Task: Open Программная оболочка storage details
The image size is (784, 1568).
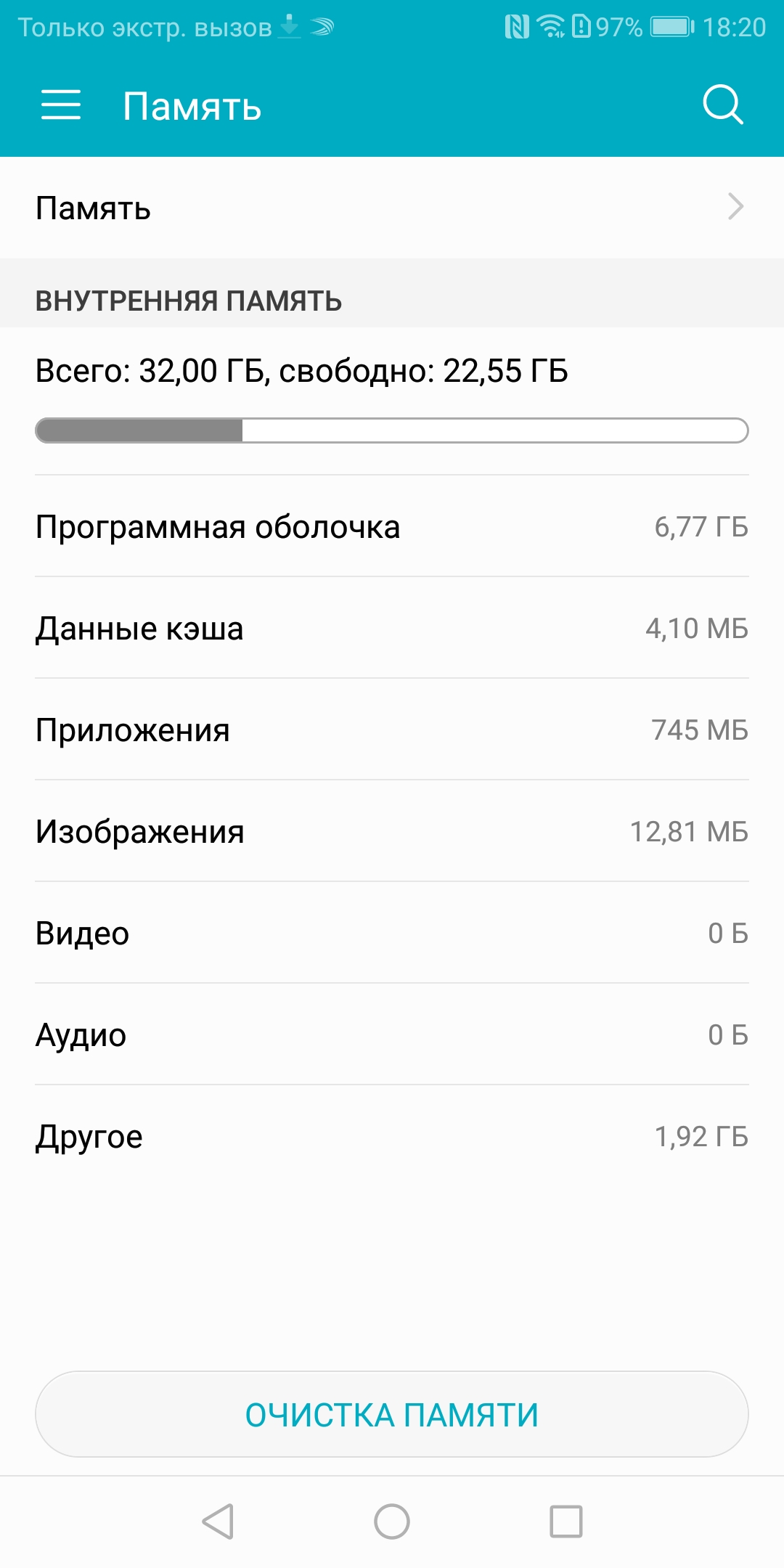Action: pyautogui.click(x=392, y=526)
